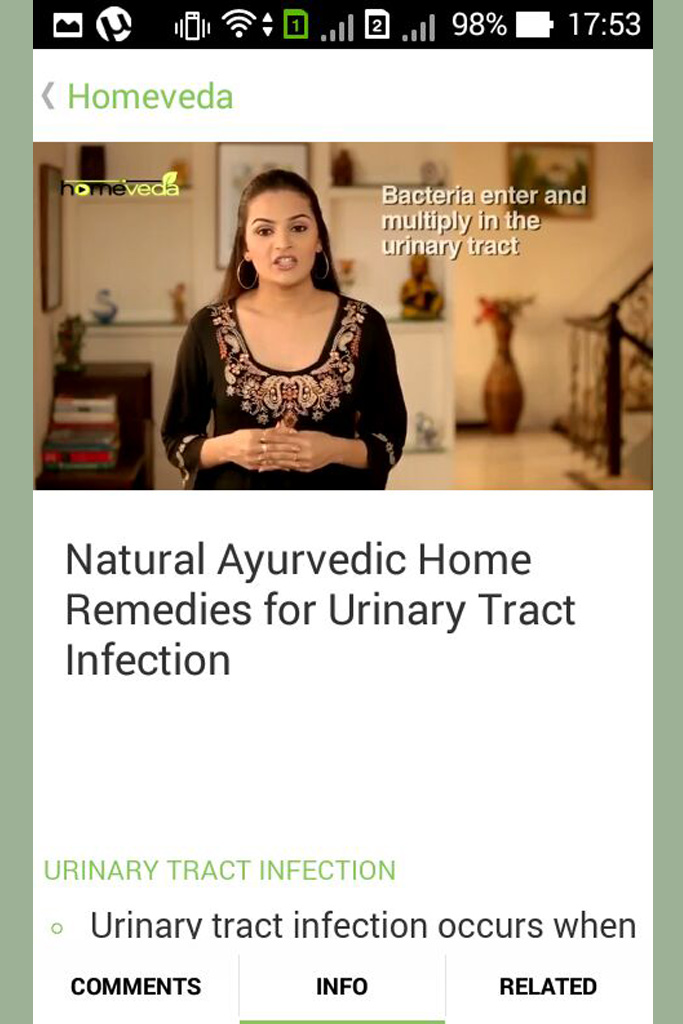Open the Related tab

pyautogui.click(x=548, y=987)
